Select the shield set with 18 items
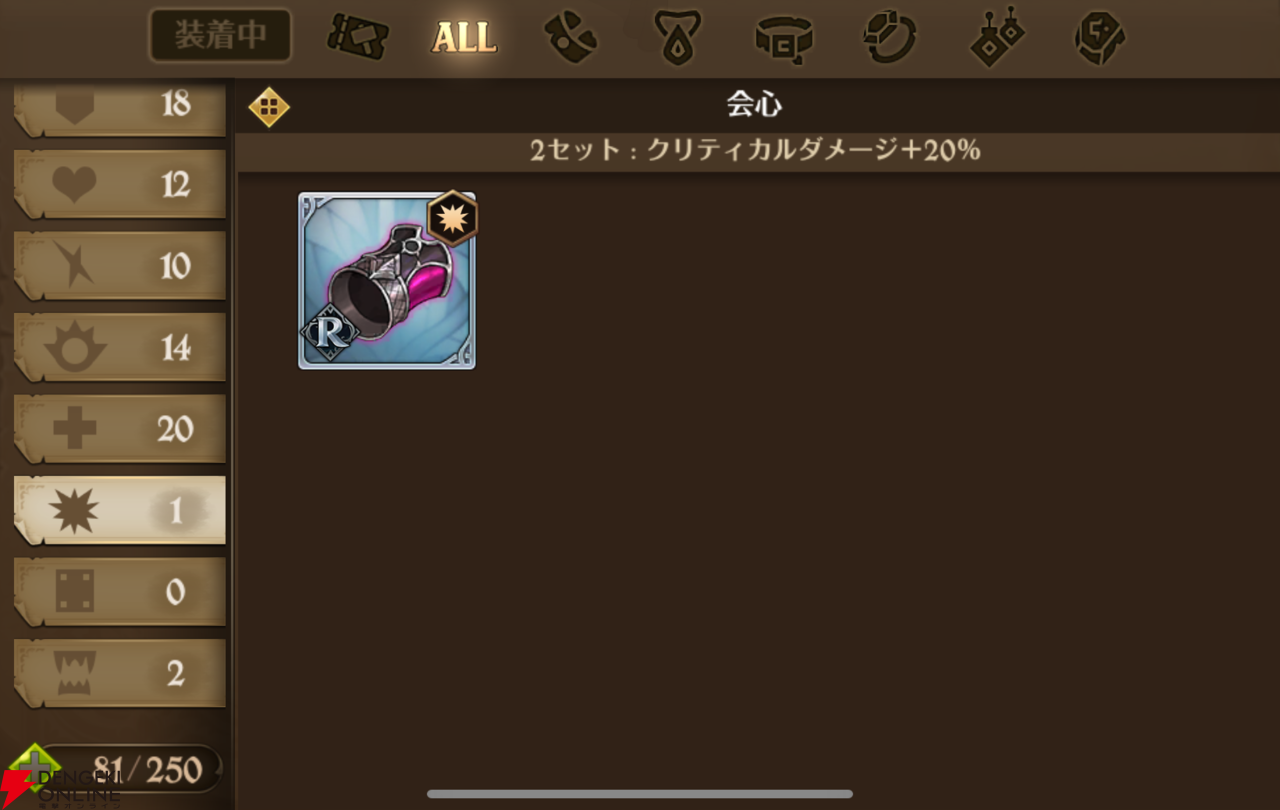The width and height of the screenshot is (1280, 810). coord(120,106)
